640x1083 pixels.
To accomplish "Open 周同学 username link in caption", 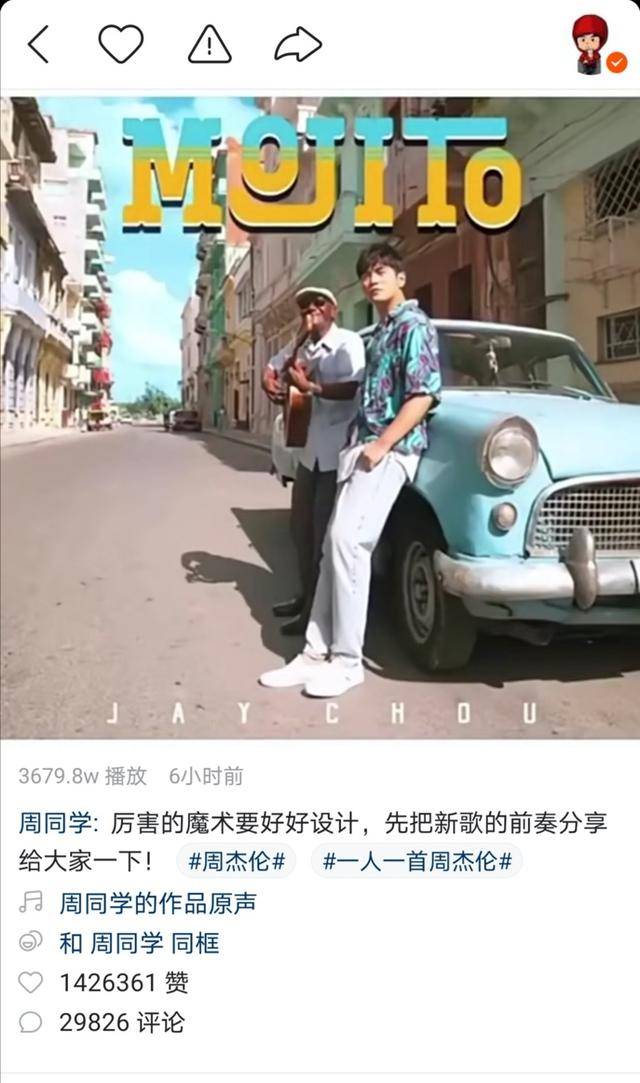I will pos(56,824).
